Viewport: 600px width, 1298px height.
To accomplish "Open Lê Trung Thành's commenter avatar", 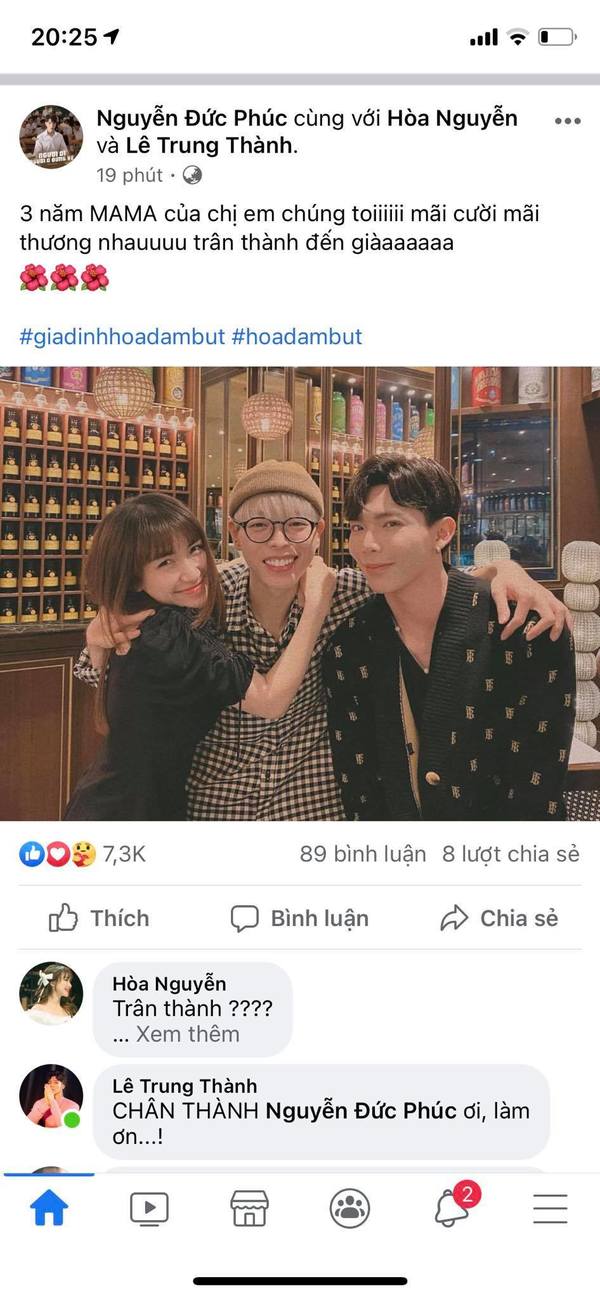I will coord(51,1096).
